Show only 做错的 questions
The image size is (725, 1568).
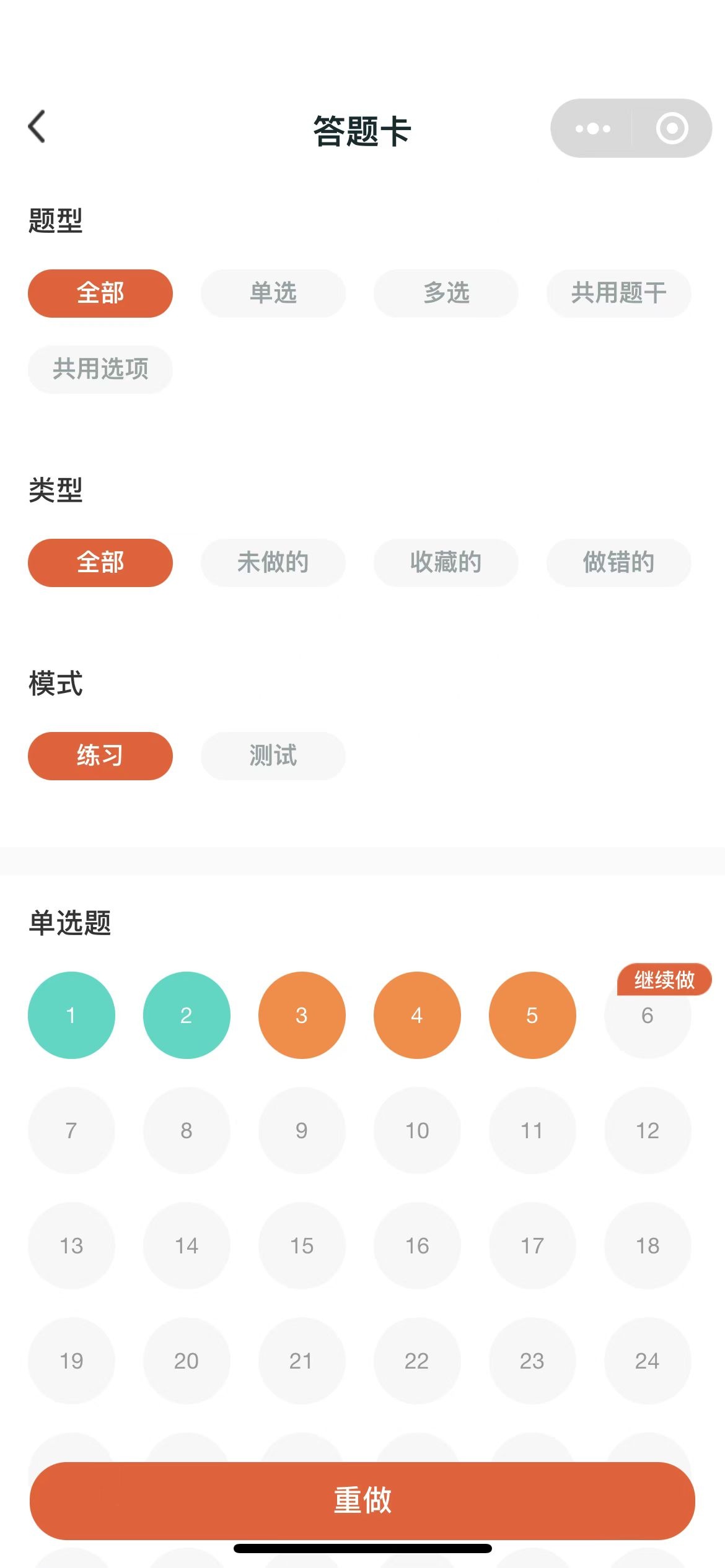click(618, 562)
